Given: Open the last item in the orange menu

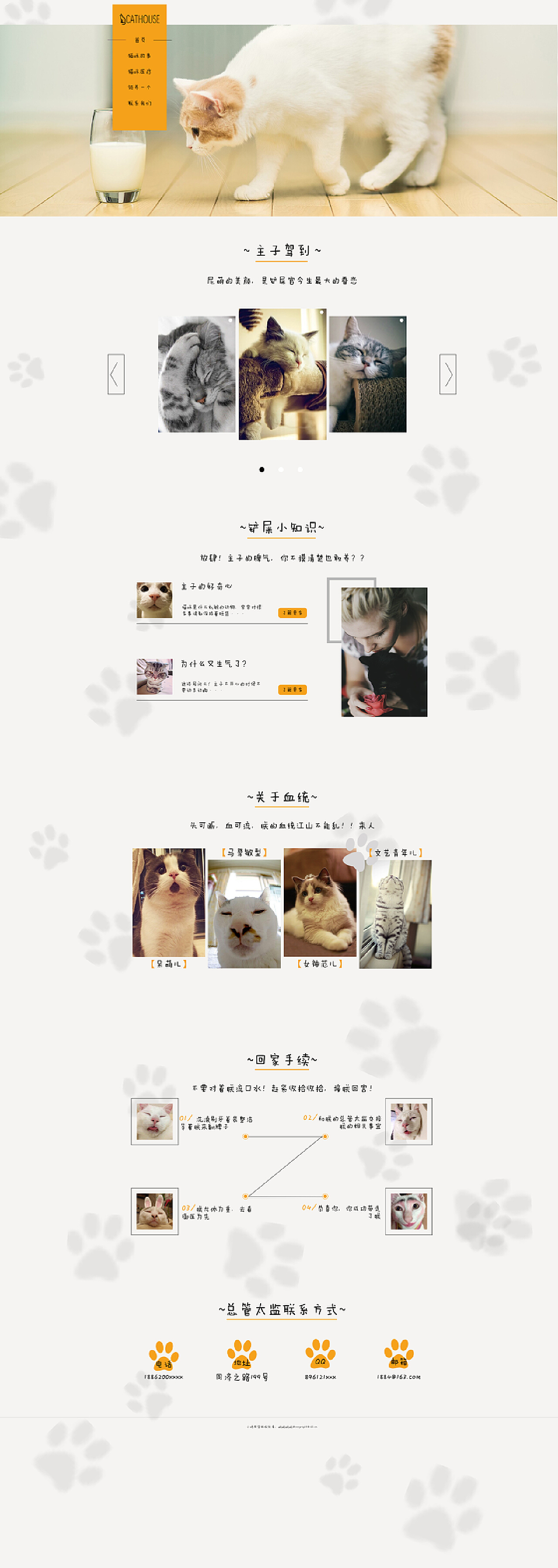Looking at the screenshot, I should (x=139, y=104).
